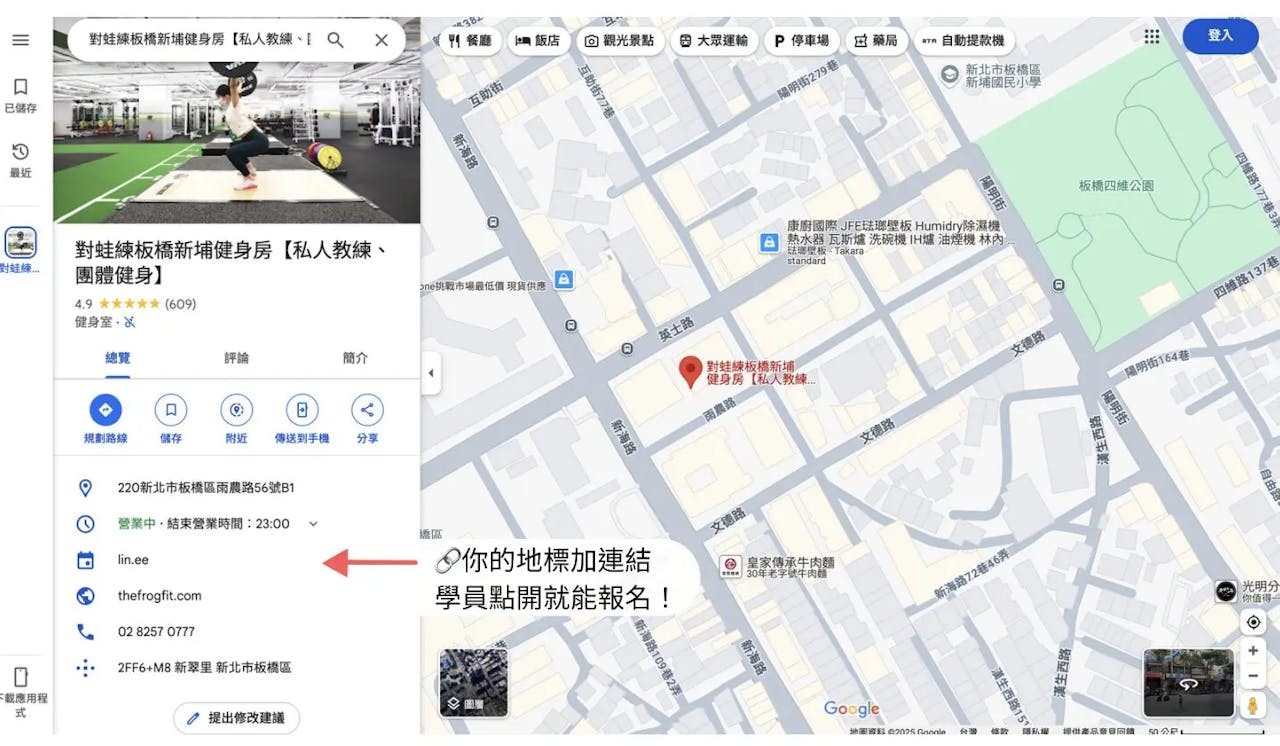
Task: Open the thefrogfit.com website
Action: click(159, 596)
